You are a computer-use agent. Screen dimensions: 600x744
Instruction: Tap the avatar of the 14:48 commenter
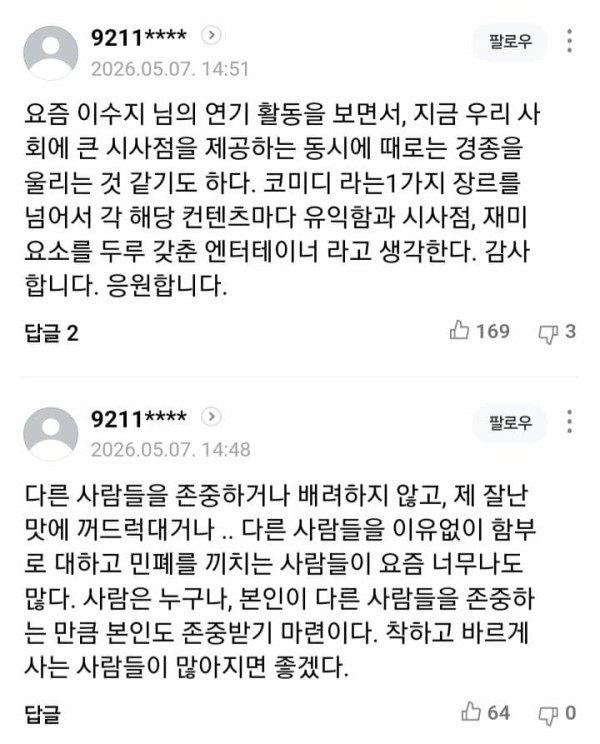51,434
